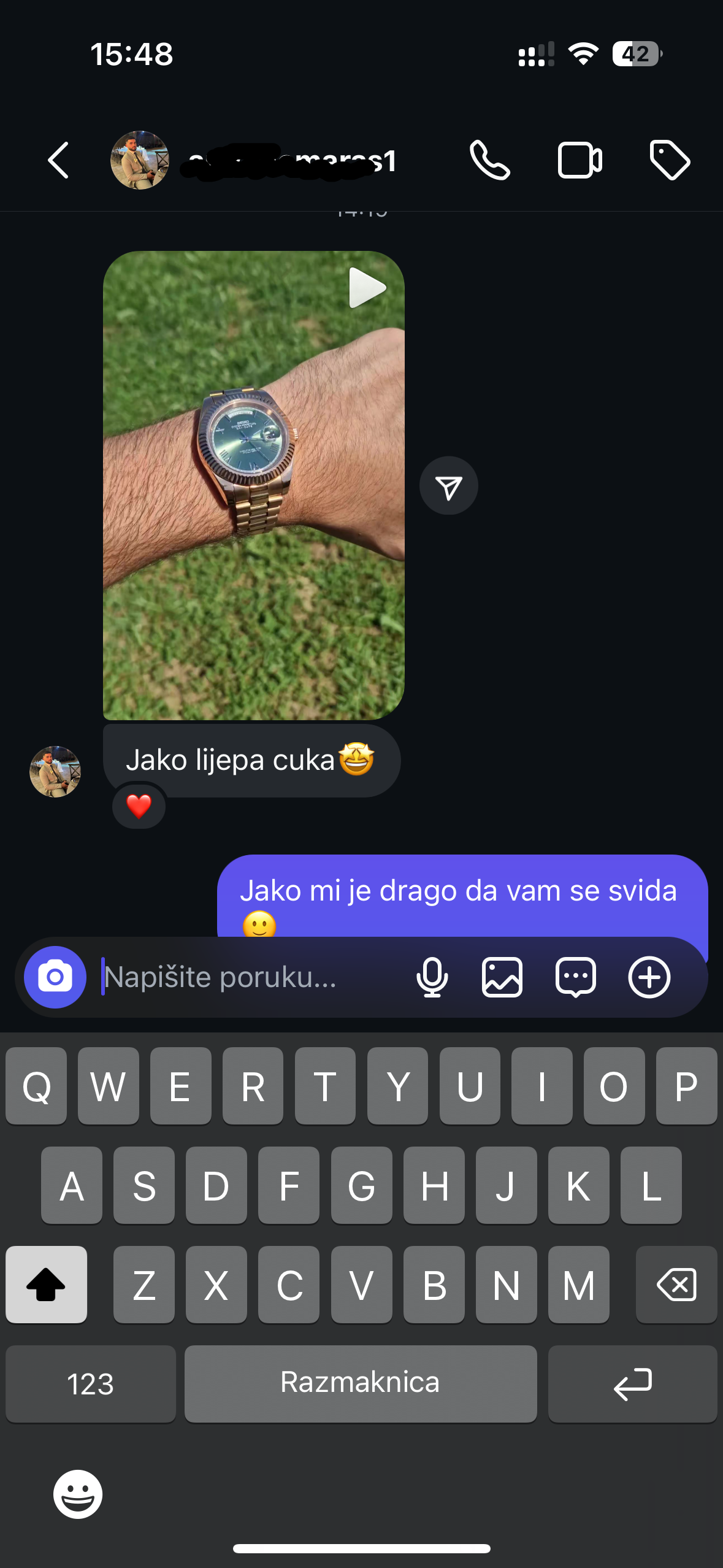The height and width of the screenshot is (1568, 723).
Task: Open the label tag icon
Action: [x=670, y=160]
